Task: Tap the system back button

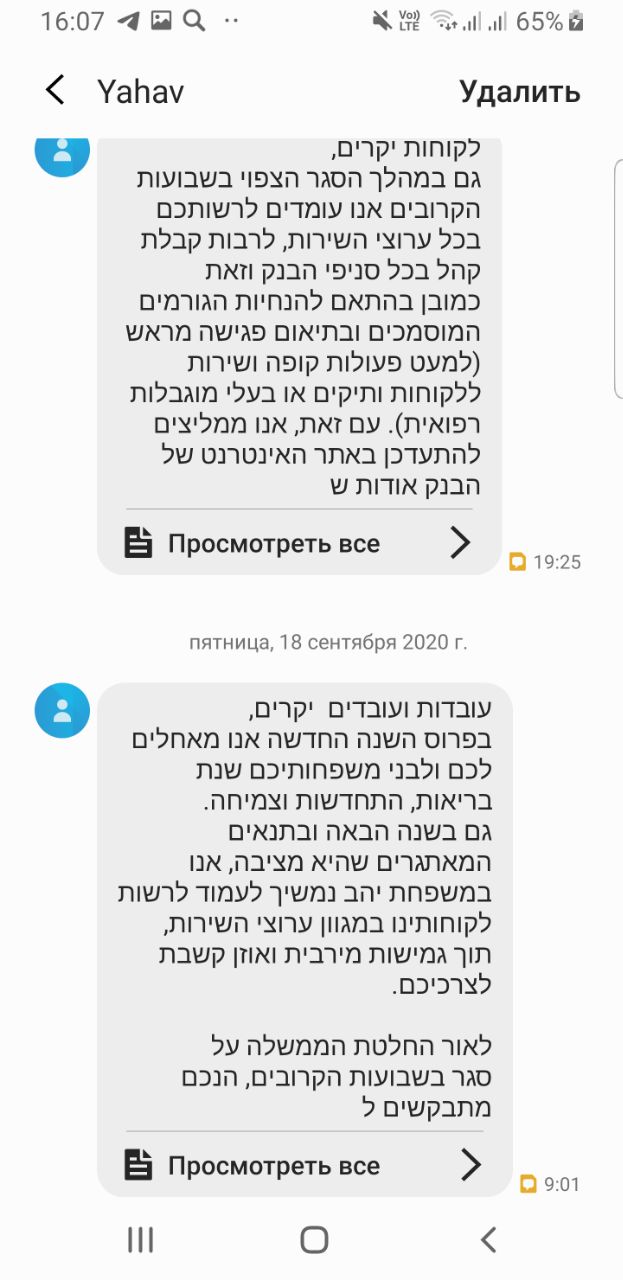Action: click(x=488, y=1240)
